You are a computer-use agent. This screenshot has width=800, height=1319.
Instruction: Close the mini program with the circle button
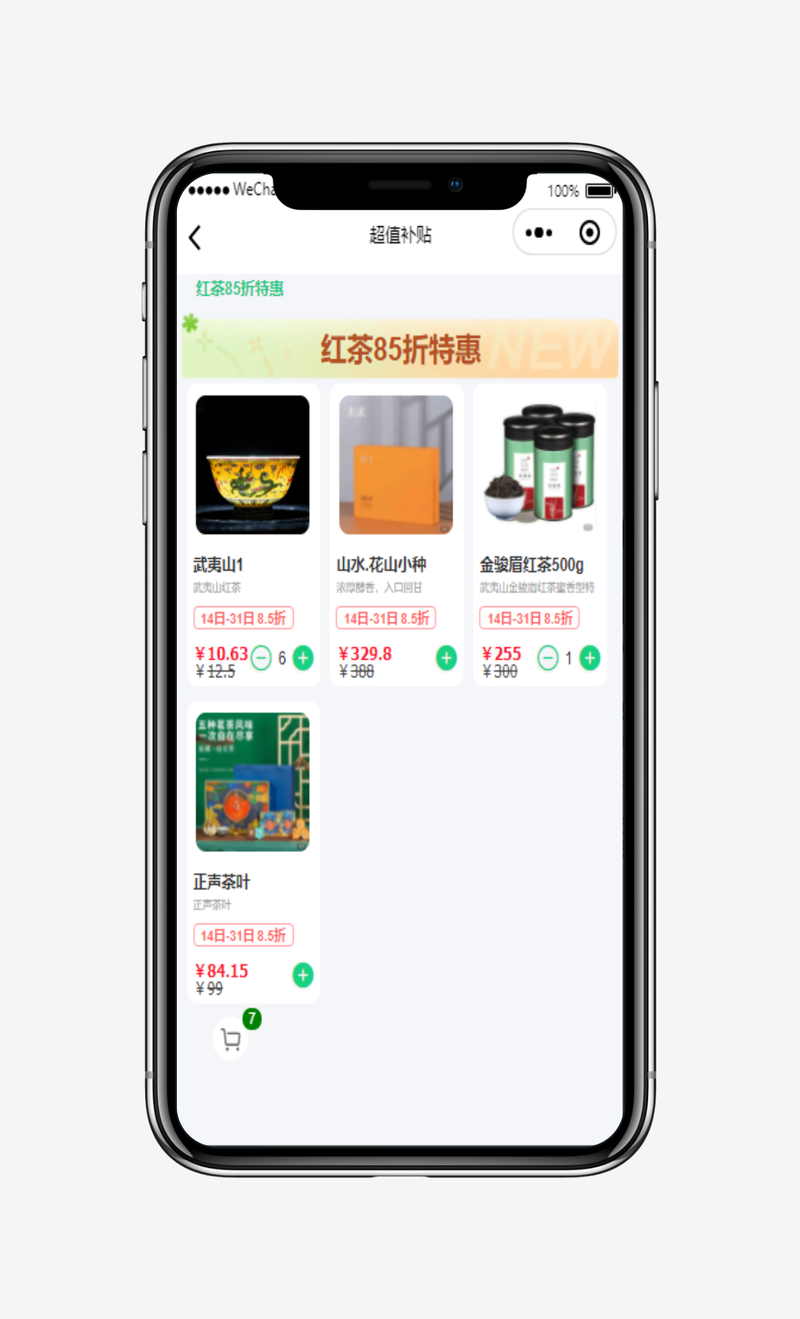(590, 233)
